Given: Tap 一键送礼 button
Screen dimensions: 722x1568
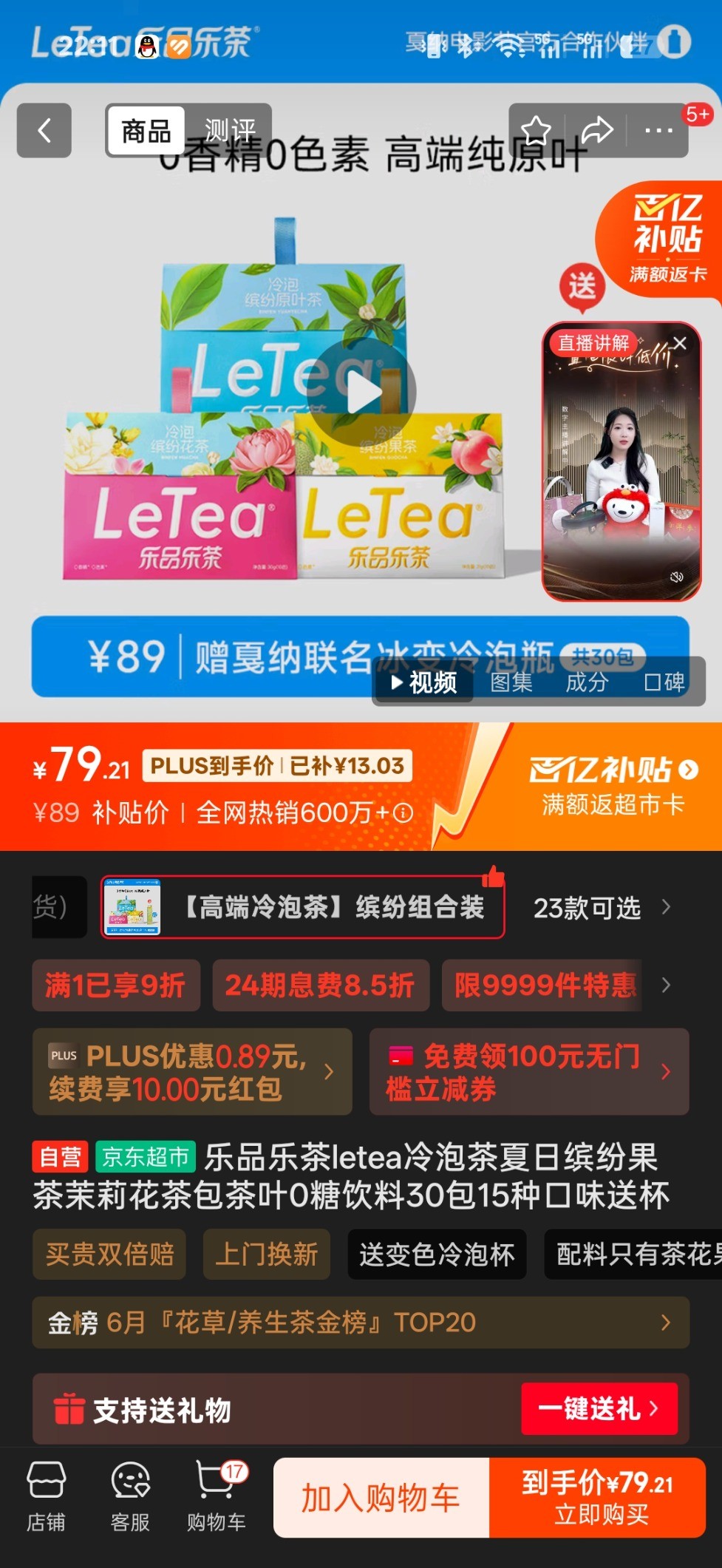Looking at the screenshot, I should point(599,1409).
